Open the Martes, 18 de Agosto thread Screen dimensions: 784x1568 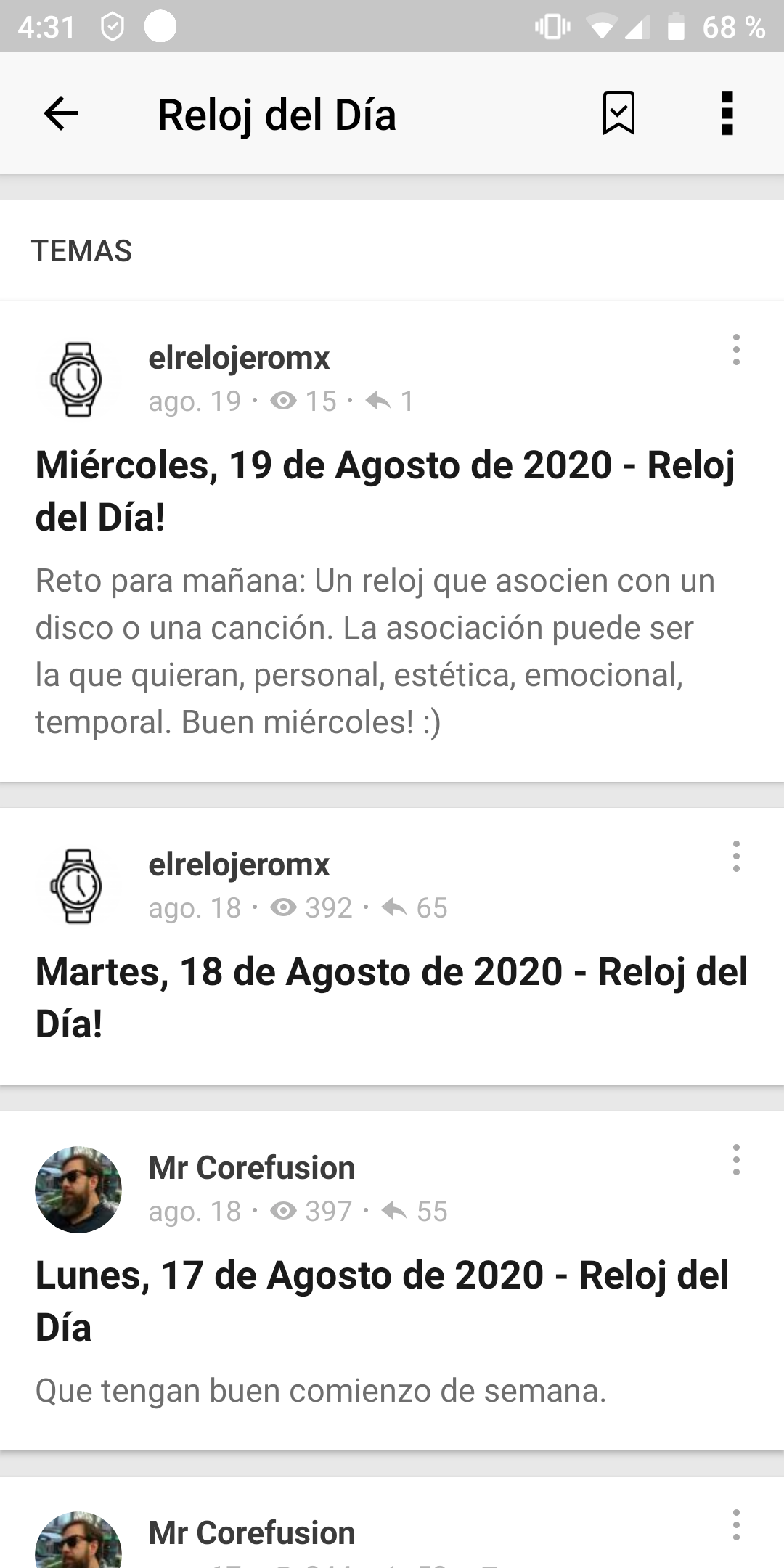(391, 997)
